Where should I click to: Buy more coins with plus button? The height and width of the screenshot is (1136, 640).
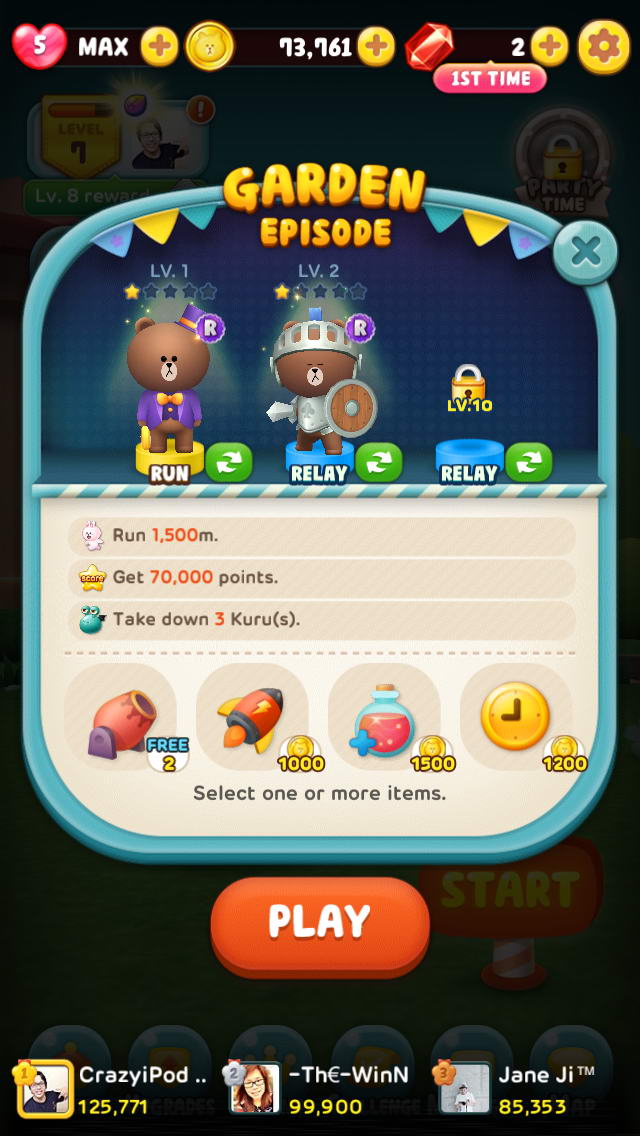click(x=376, y=46)
